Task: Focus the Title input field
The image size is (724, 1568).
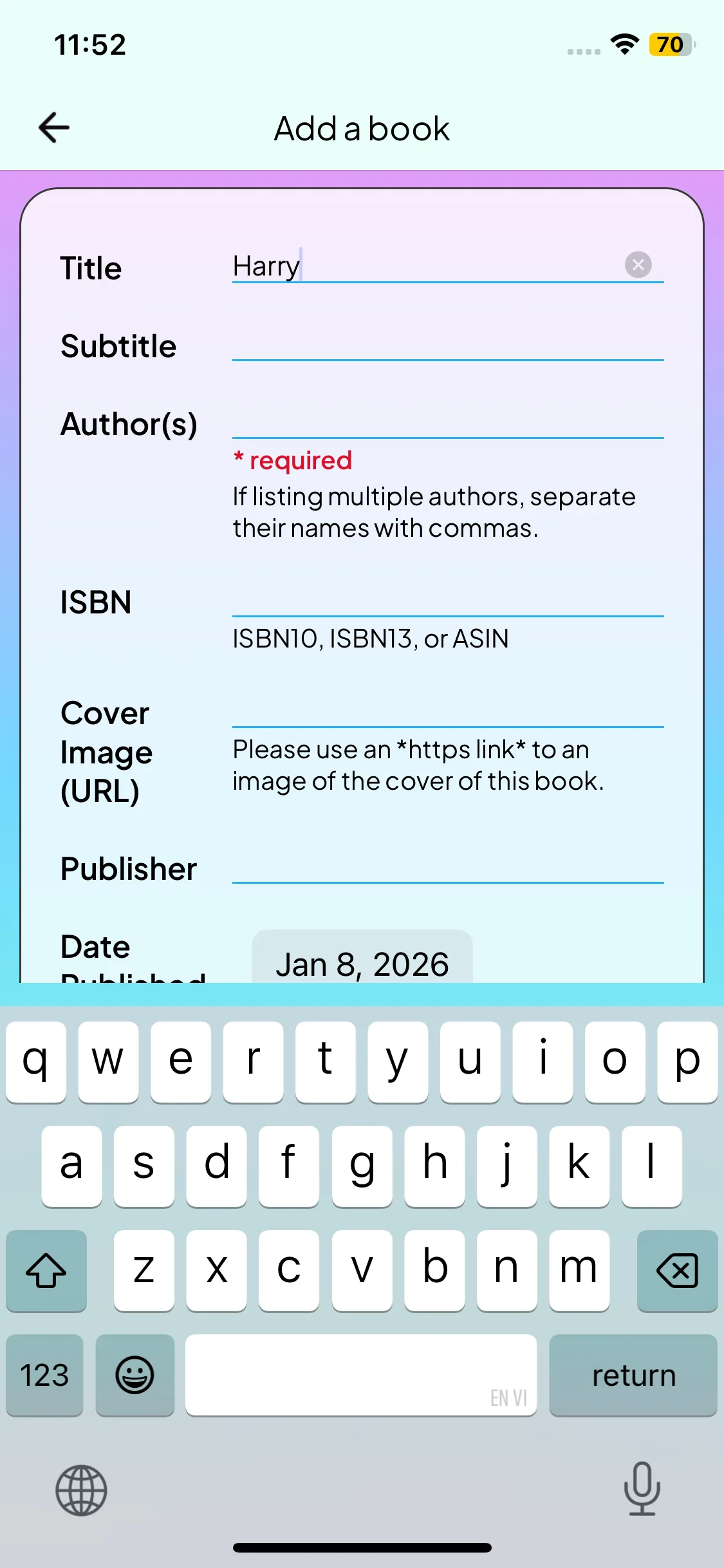Action: pyautogui.click(x=425, y=266)
